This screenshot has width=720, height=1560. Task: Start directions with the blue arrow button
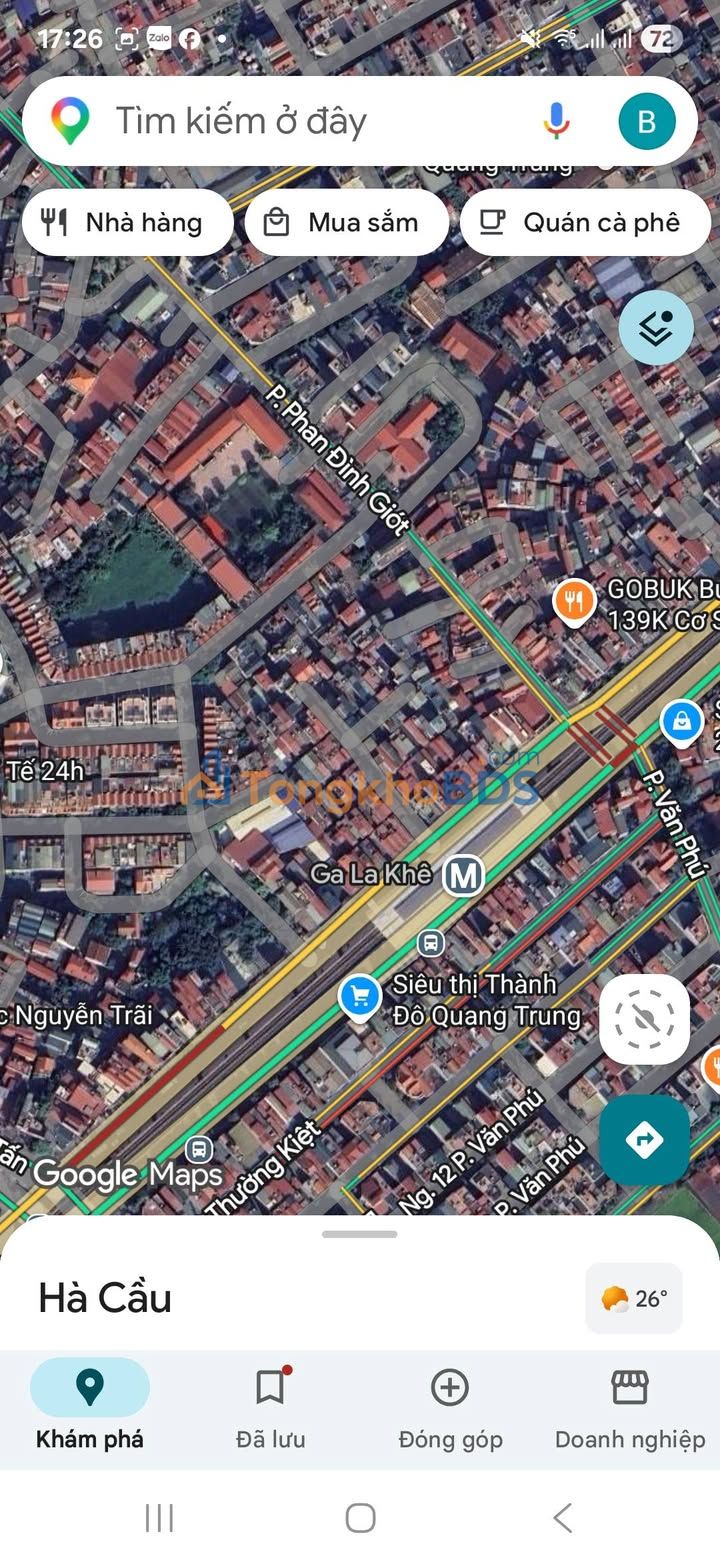644,1139
